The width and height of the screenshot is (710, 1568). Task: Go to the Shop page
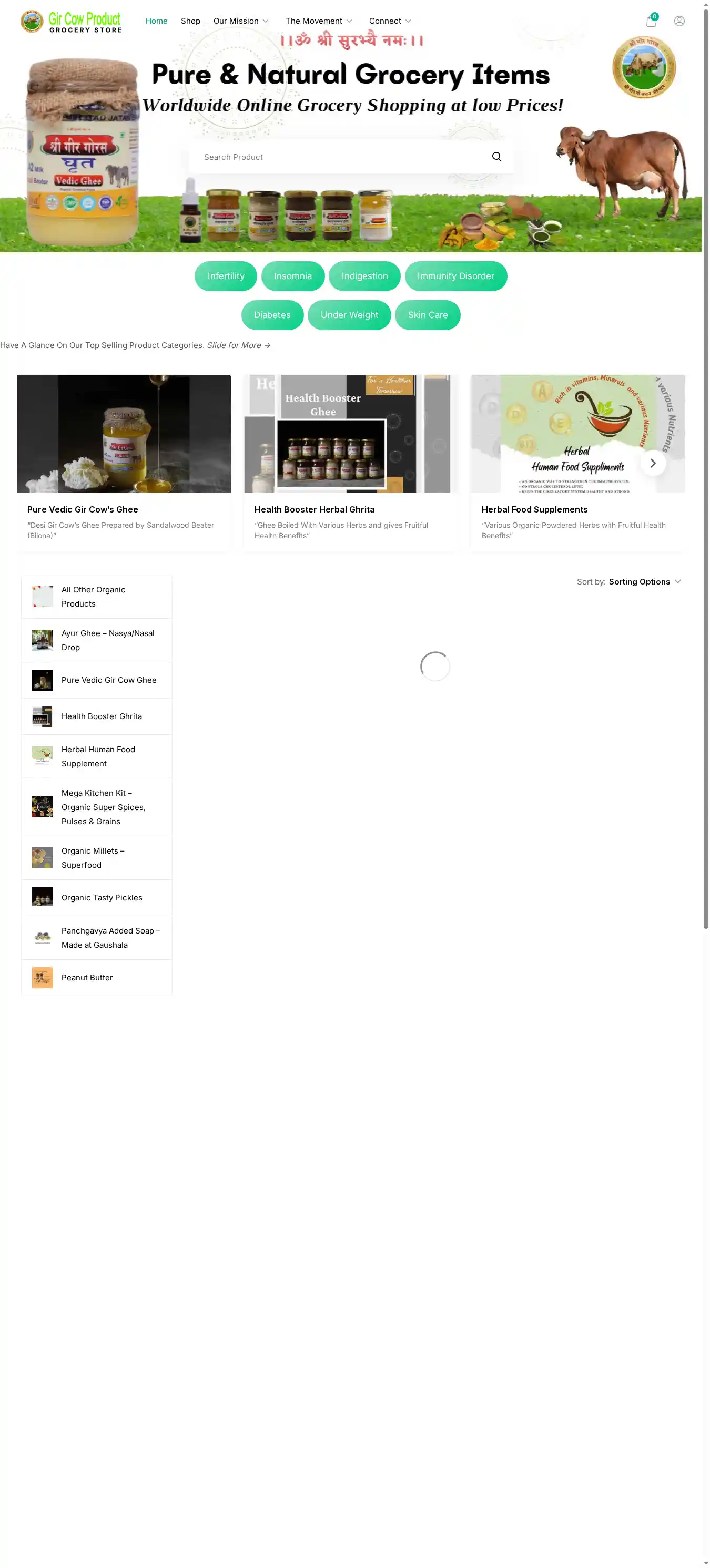pyautogui.click(x=190, y=22)
